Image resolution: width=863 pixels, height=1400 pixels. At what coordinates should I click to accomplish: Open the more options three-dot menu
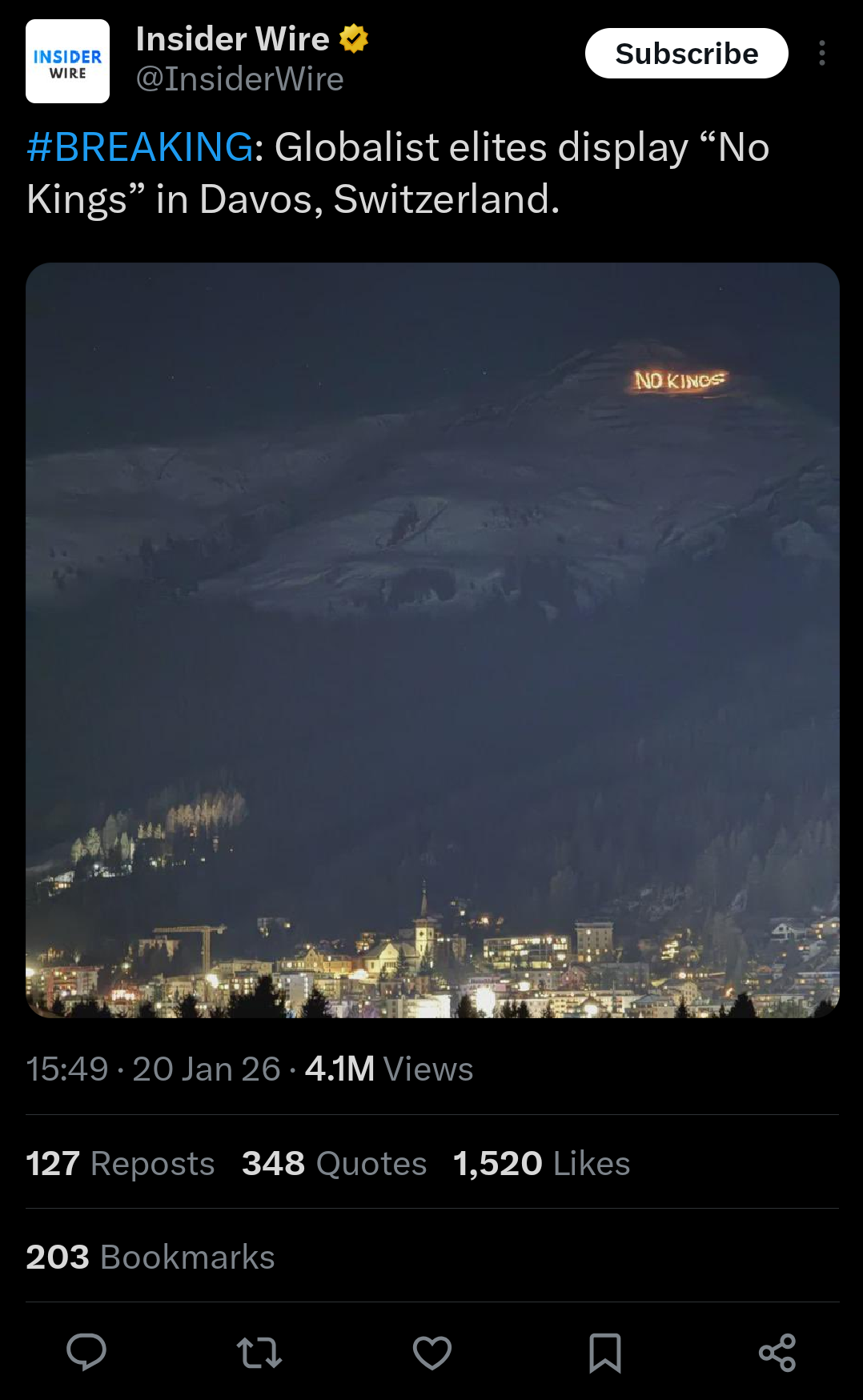click(821, 54)
